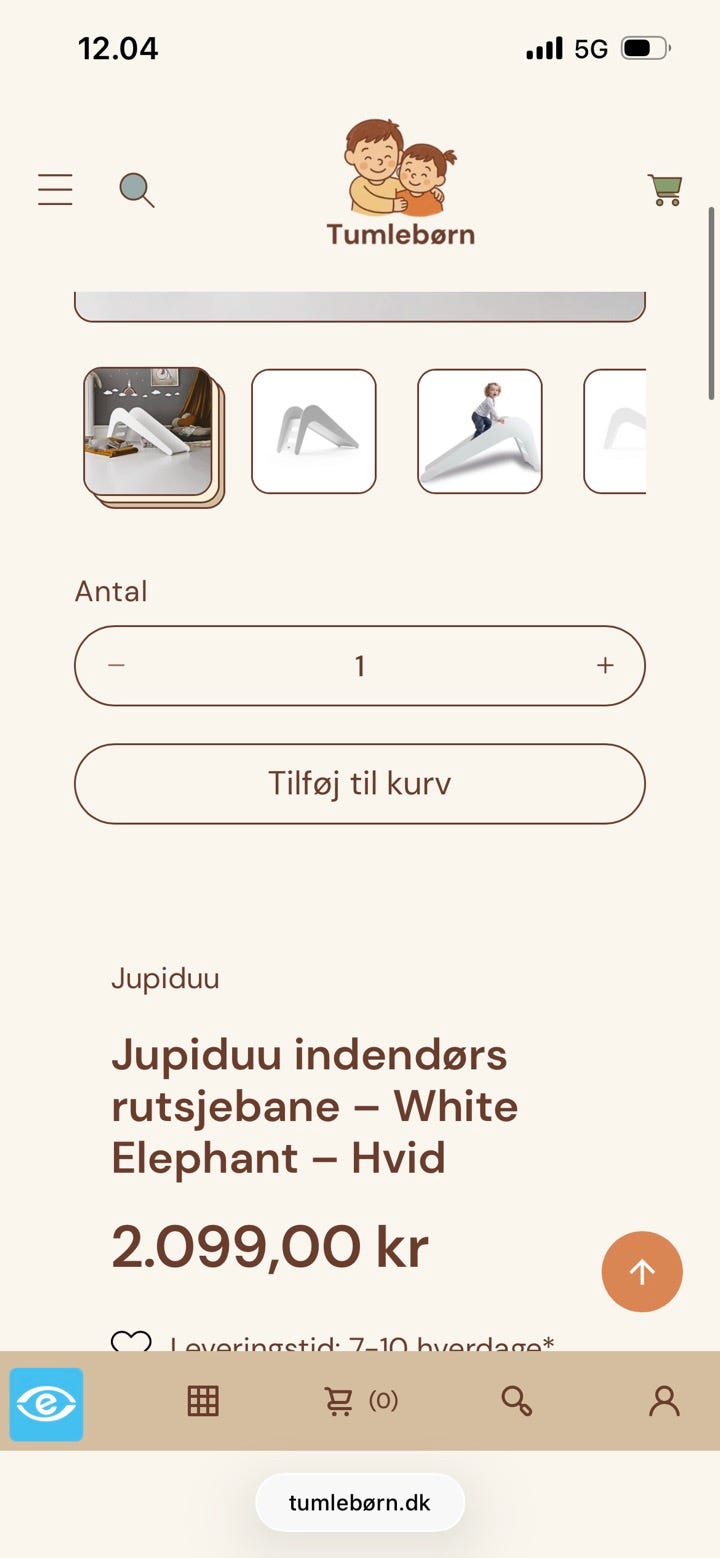Select the slide-in-bedroom thumbnail
The width and height of the screenshot is (720, 1558).
(x=148, y=432)
